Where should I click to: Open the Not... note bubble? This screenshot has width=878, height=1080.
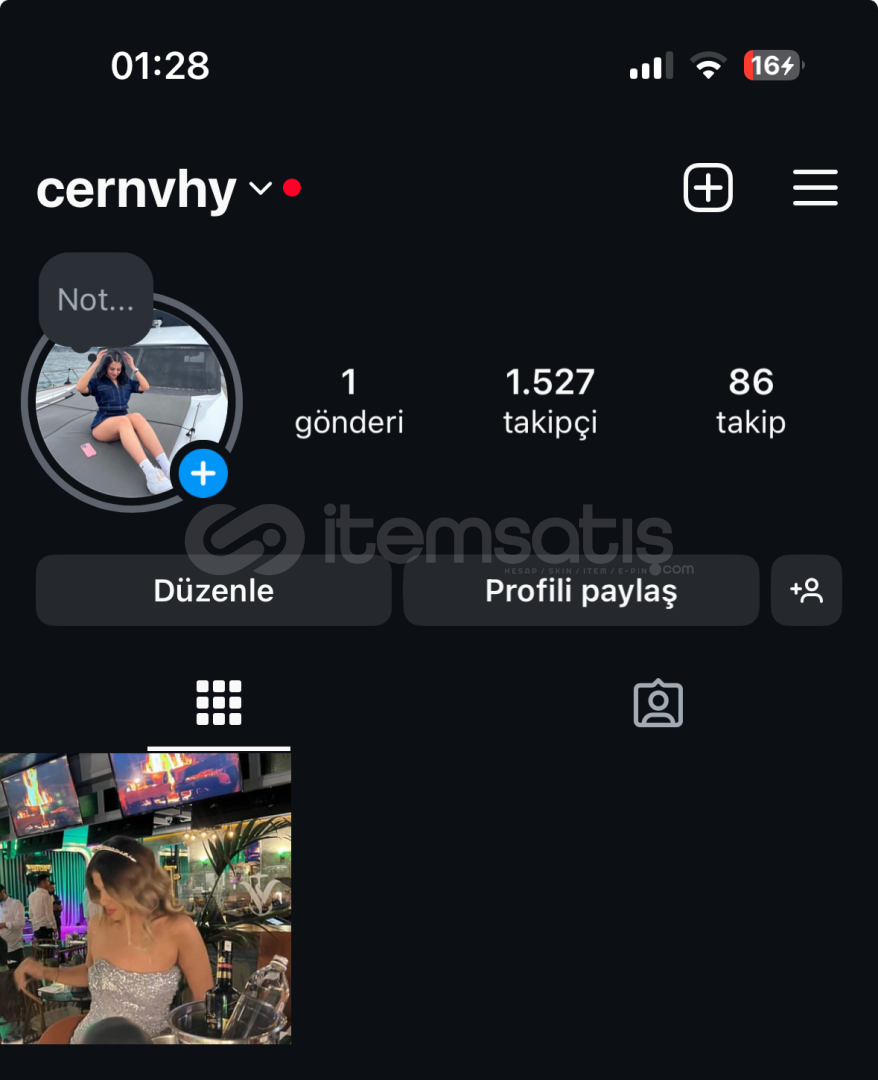[96, 299]
